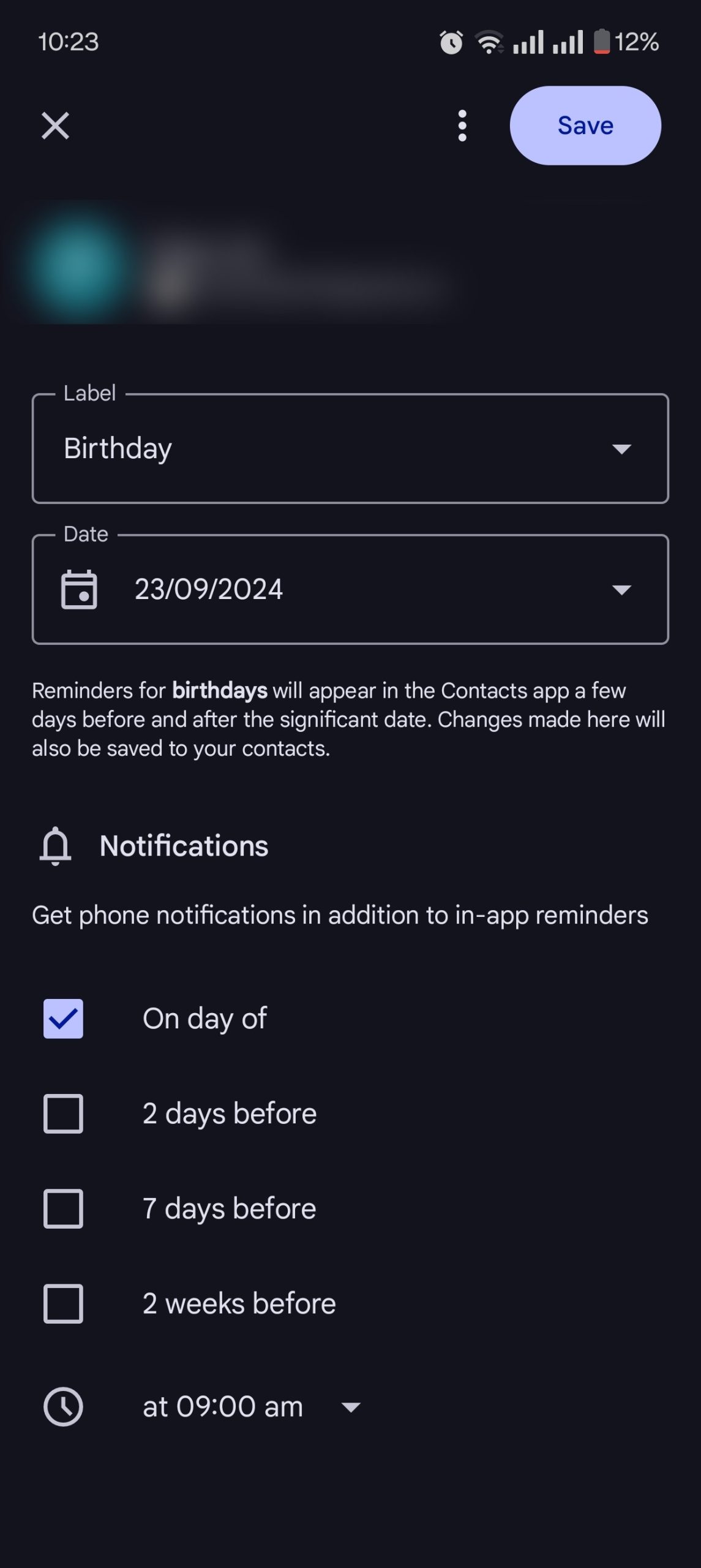Open the three-dot overflow menu
Screen dimensions: 701x1568
(462, 125)
